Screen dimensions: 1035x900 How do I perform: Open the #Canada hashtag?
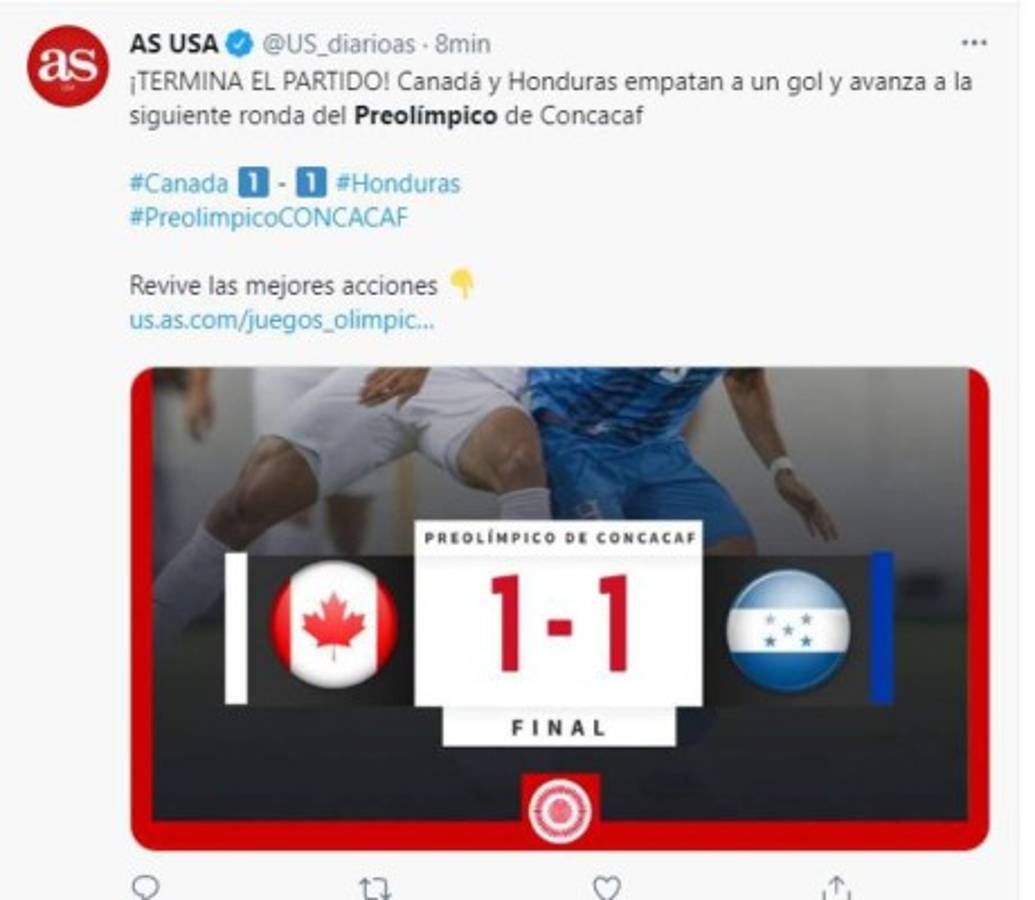tap(178, 184)
